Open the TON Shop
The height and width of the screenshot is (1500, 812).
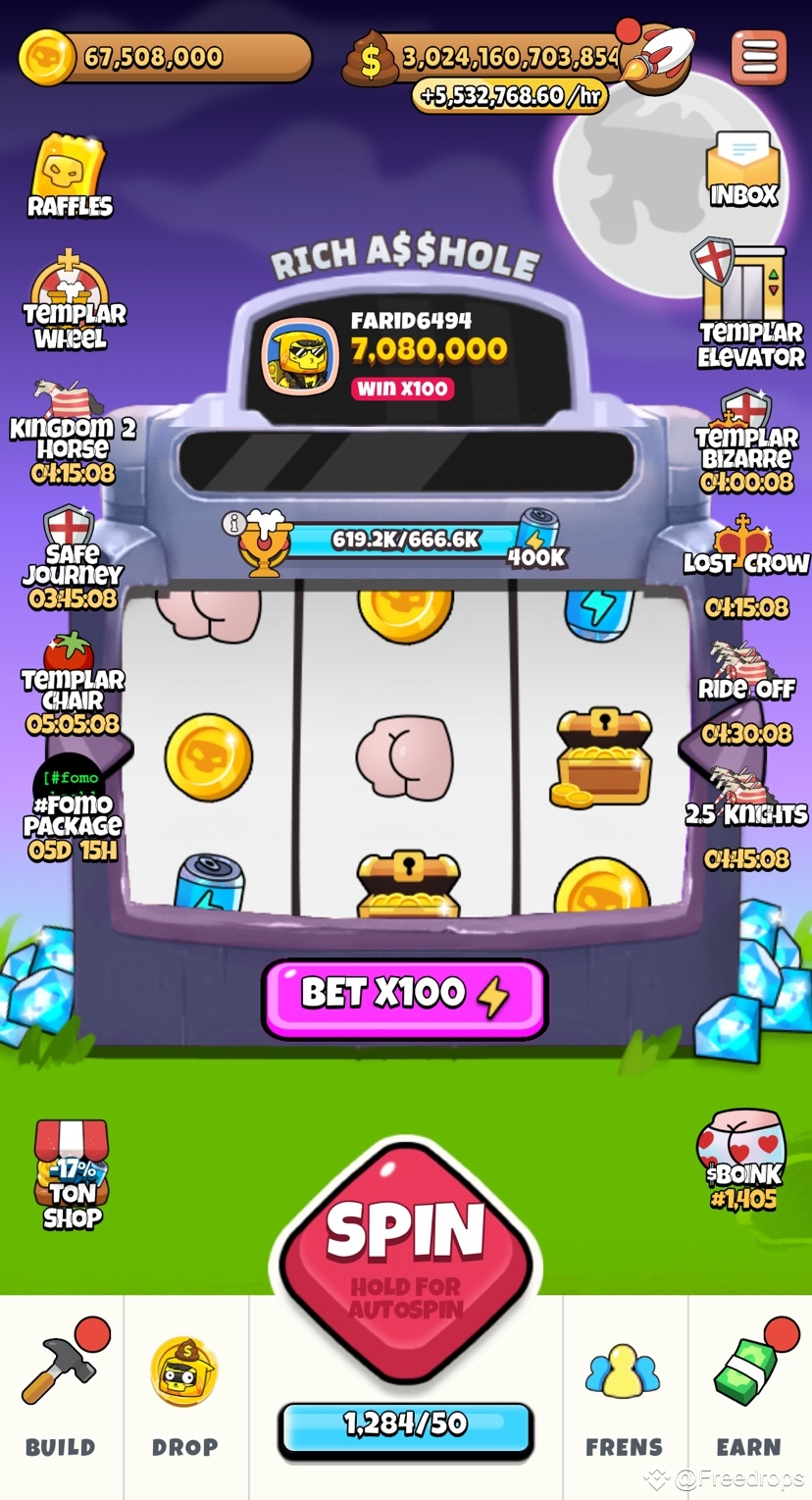72,1174
